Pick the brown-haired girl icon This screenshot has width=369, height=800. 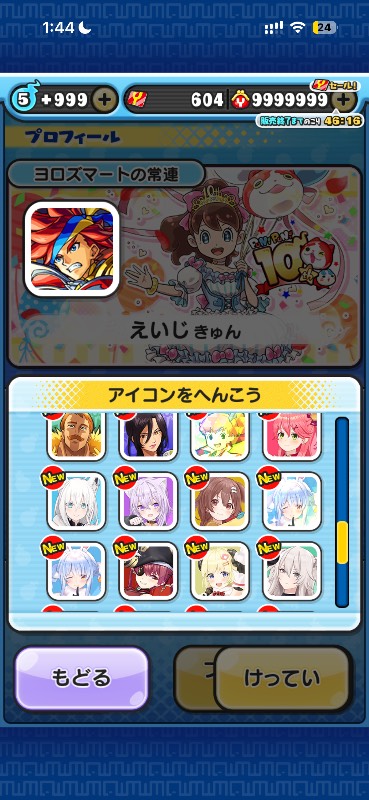pos(220,501)
